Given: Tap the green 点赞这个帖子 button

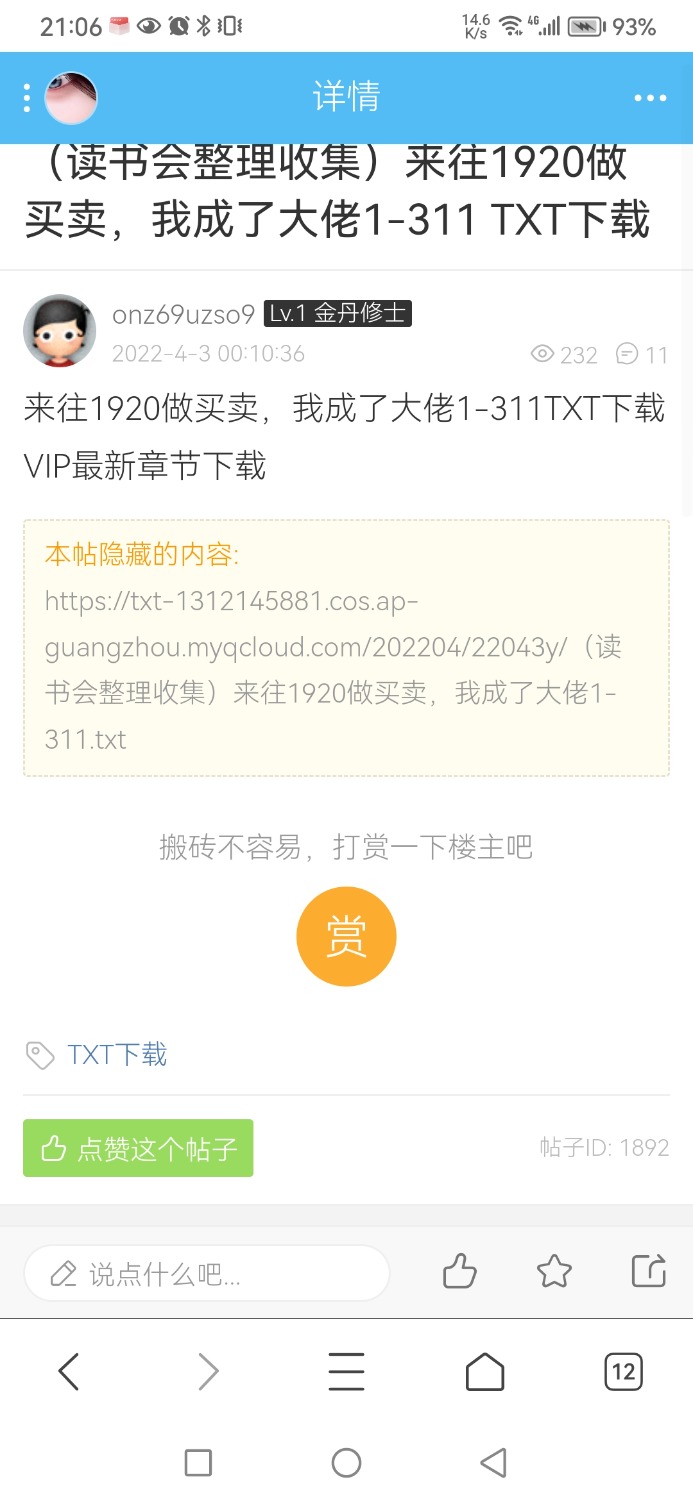Looking at the screenshot, I should coord(138,1148).
